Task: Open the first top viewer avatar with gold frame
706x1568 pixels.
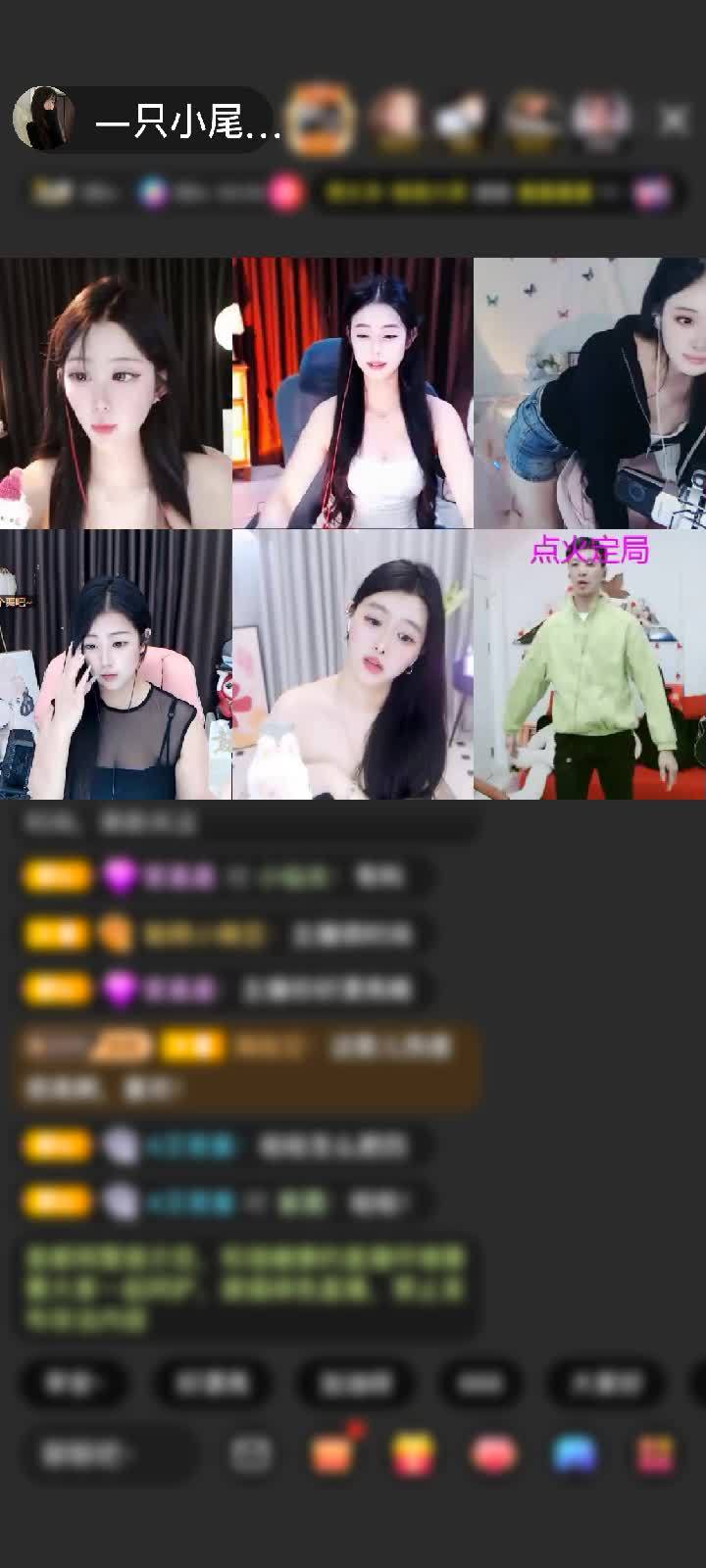Action: [322, 120]
